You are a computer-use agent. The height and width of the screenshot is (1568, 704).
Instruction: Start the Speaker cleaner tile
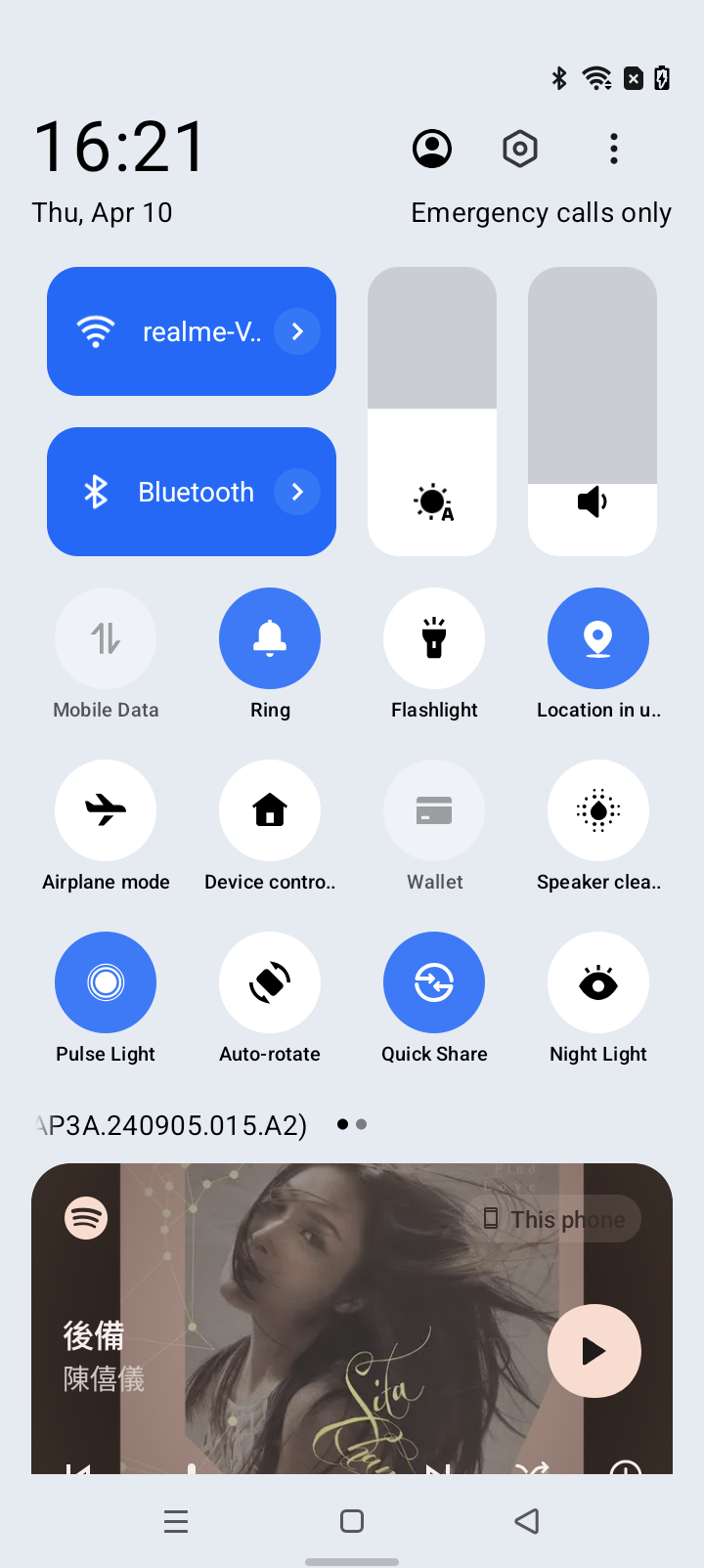coord(598,810)
